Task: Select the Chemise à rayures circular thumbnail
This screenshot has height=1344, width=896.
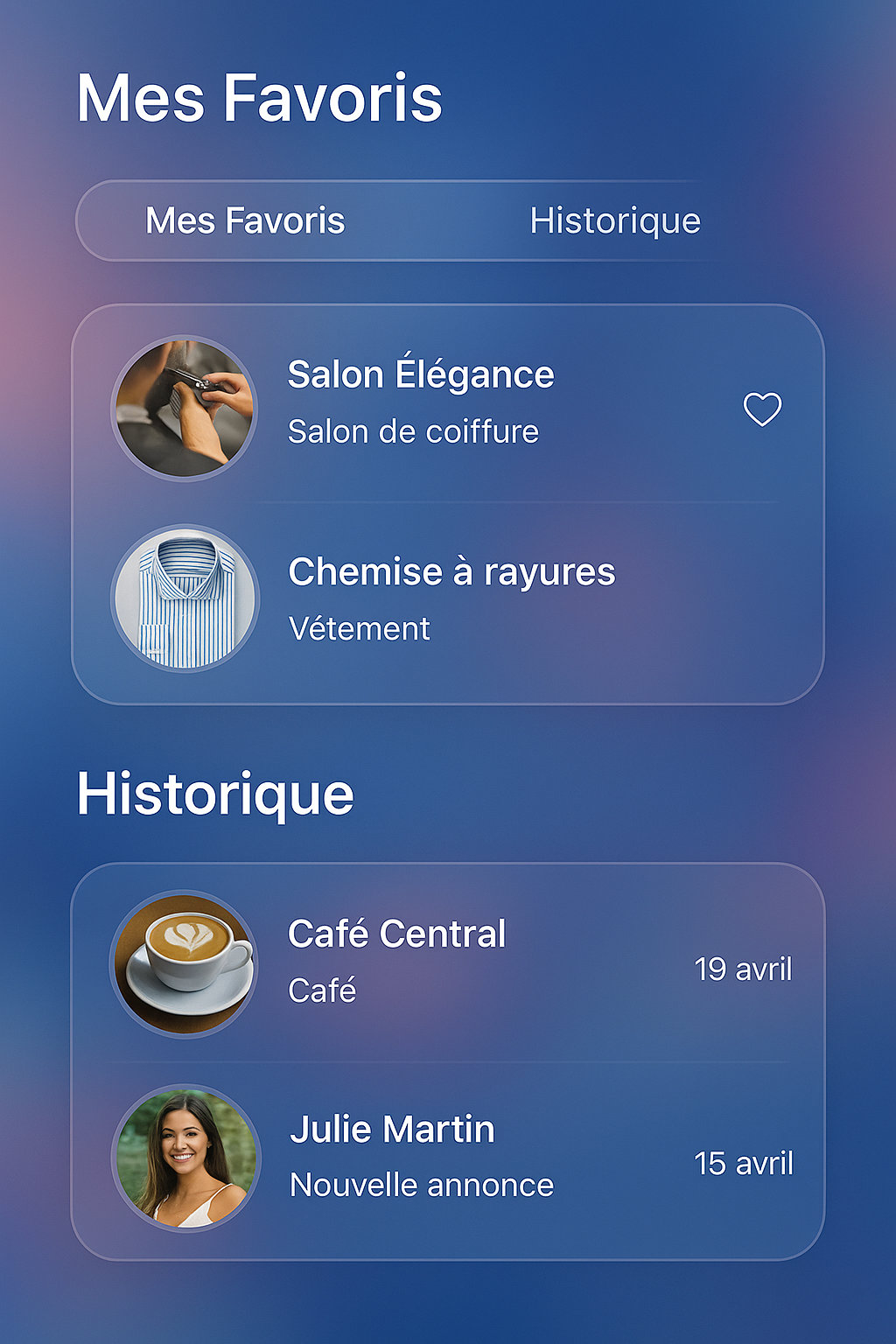Action: [184, 596]
